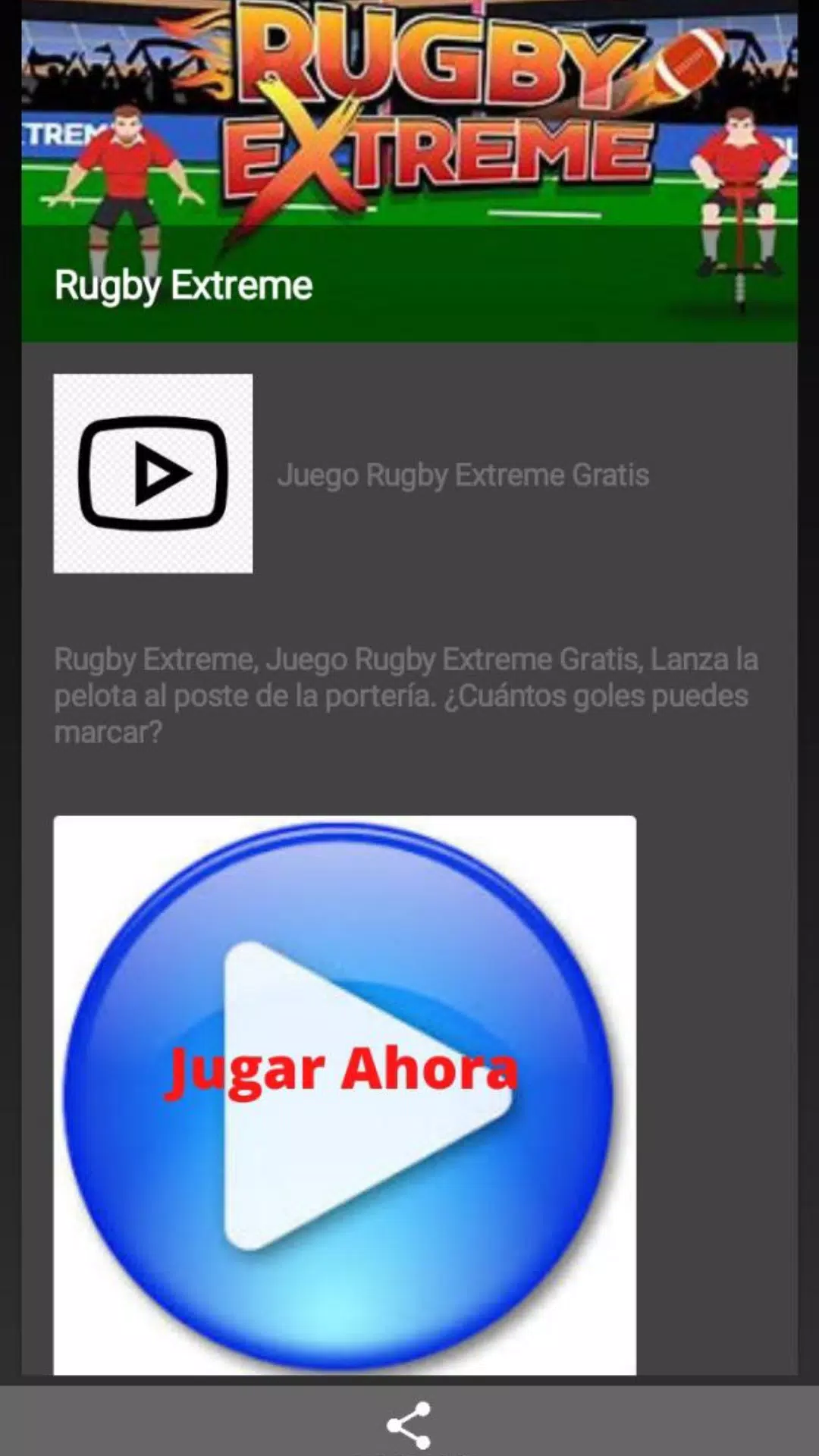Open 'Juego Rugby Extreme Gratis' link
The height and width of the screenshot is (1456, 819).
pyautogui.click(x=464, y=474)
